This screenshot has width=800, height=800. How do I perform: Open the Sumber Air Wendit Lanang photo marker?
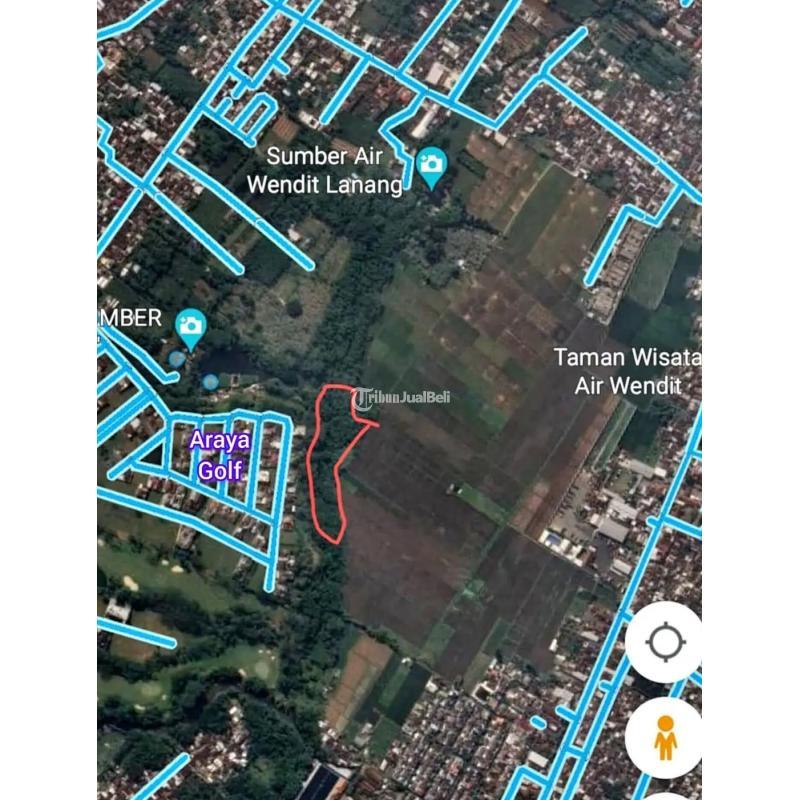[431, 165]
